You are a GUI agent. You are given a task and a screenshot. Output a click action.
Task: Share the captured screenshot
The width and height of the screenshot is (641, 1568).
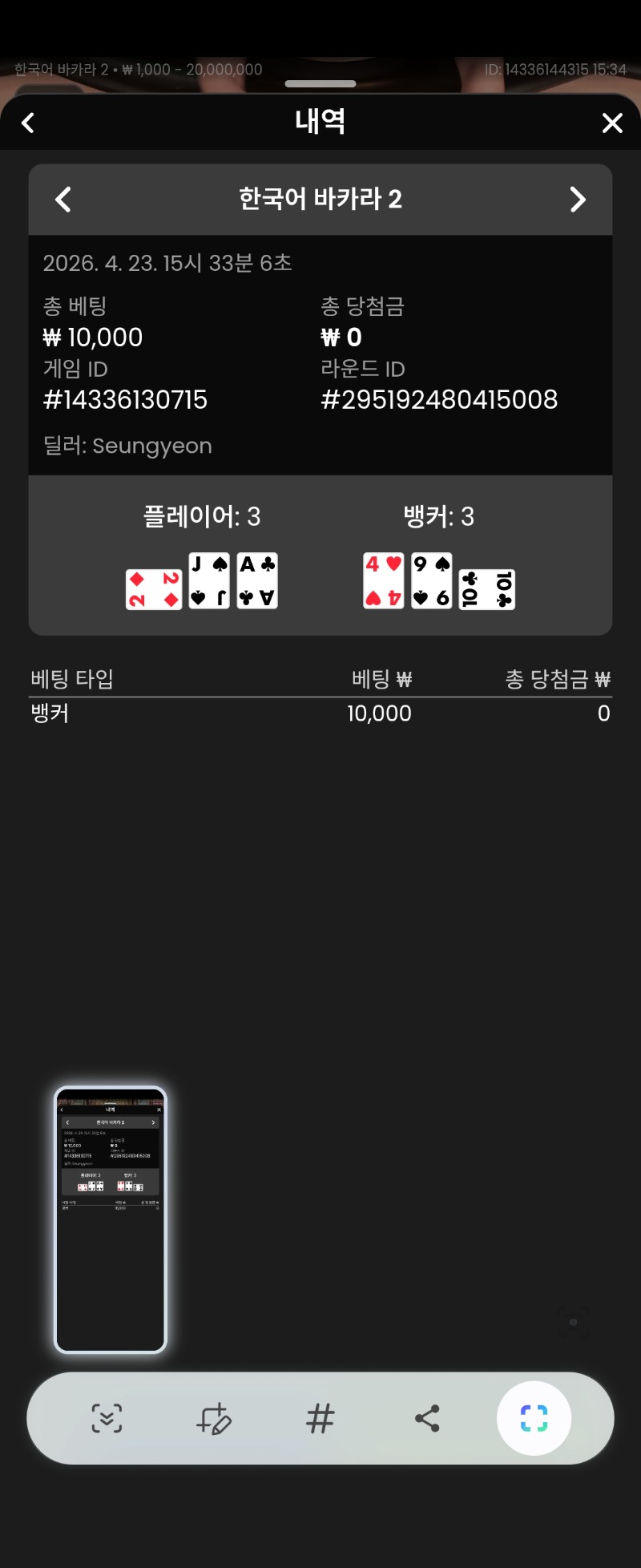[x=427, y=1418]
